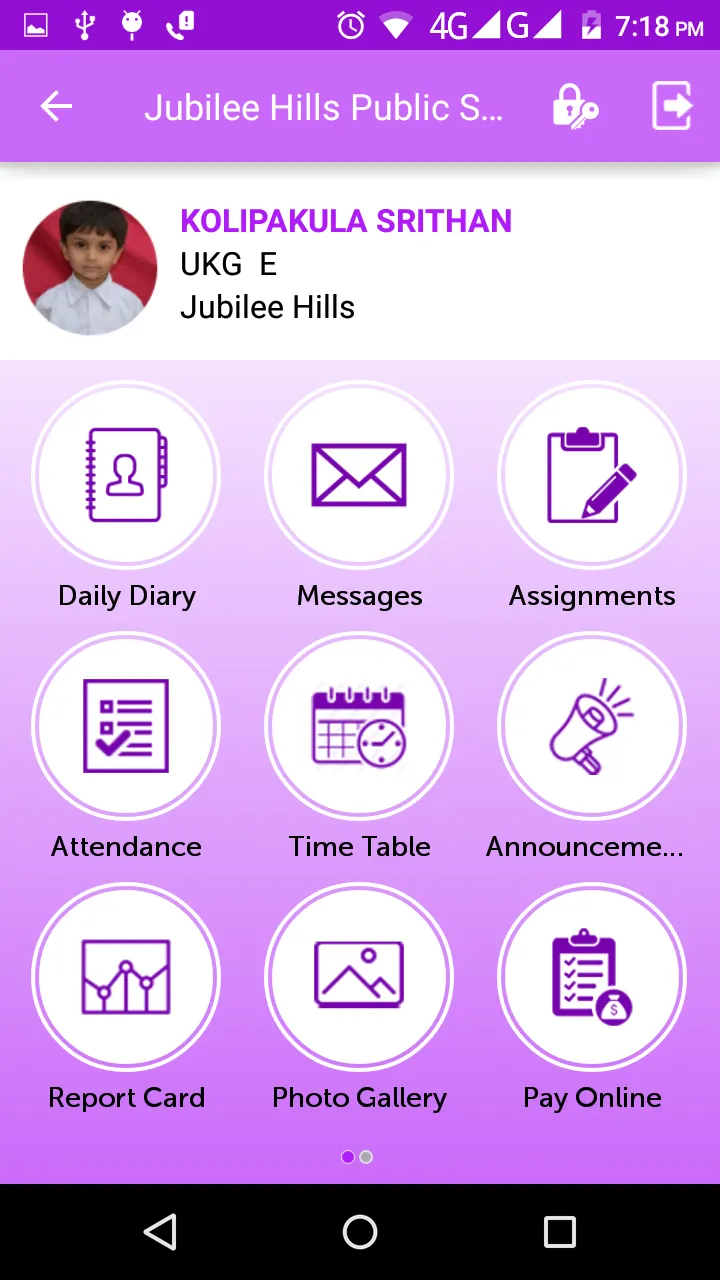720x1280 pixels.
Task: Go back using the top-left arrow
Action: (x=56, y=106)
